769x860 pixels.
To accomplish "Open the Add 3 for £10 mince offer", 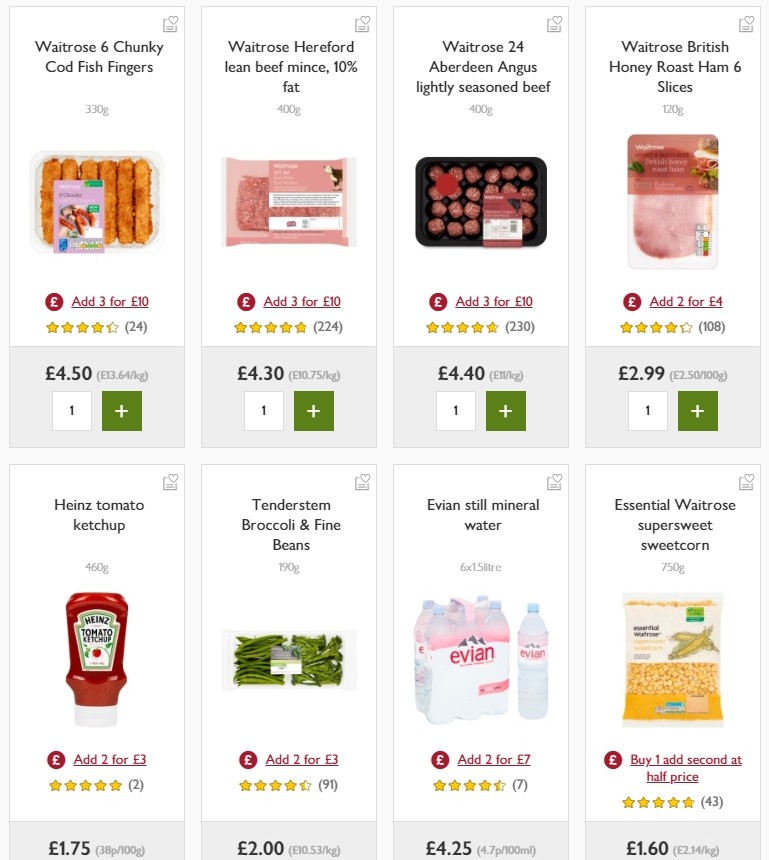I will (x=302, y=301).
